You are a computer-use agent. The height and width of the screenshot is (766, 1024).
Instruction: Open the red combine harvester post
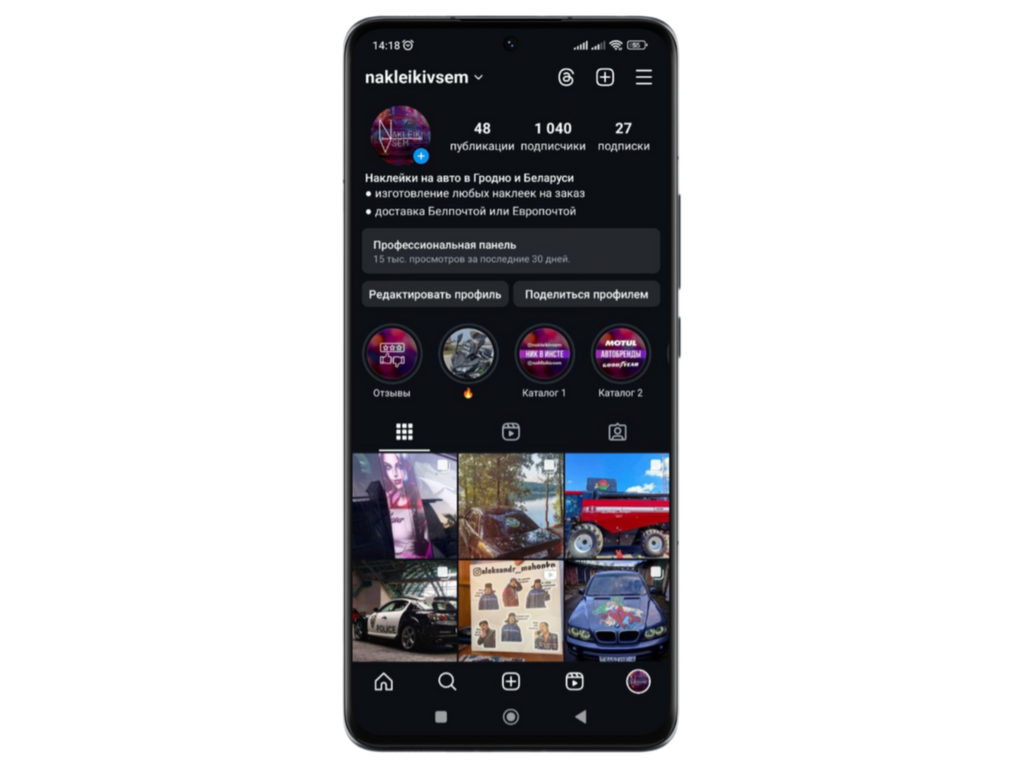(x=617, y=505)
